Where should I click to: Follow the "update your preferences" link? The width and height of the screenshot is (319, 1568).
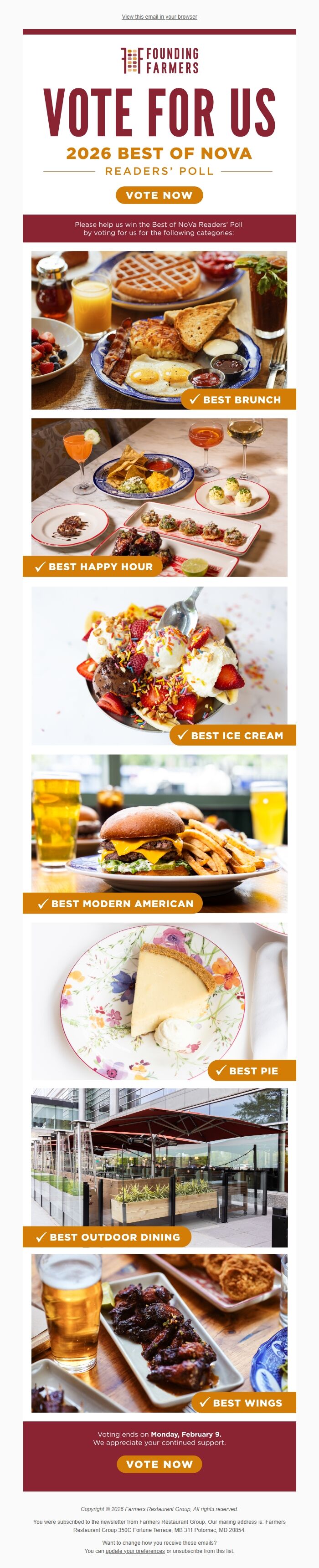coord(135,1550)
